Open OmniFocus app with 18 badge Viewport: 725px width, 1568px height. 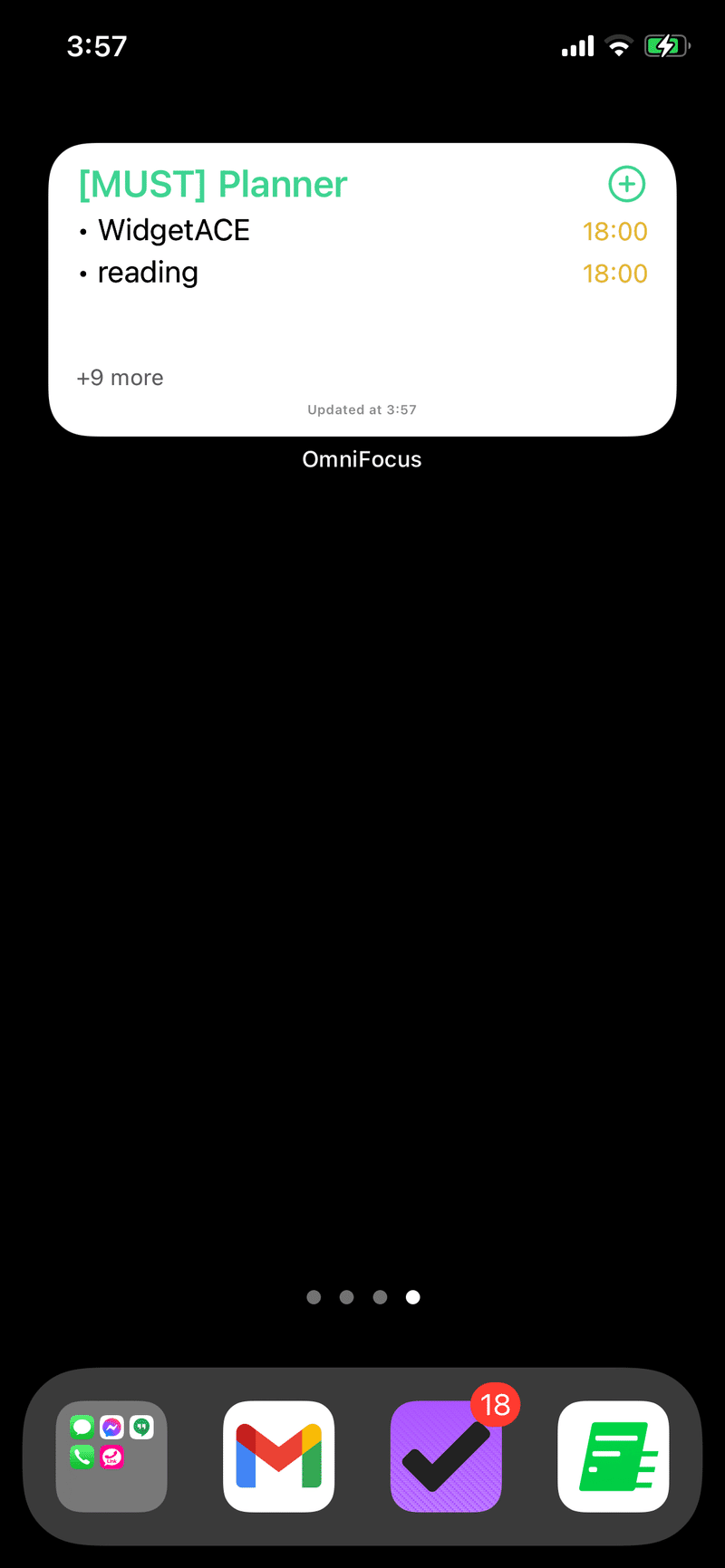click(446, 1456)
